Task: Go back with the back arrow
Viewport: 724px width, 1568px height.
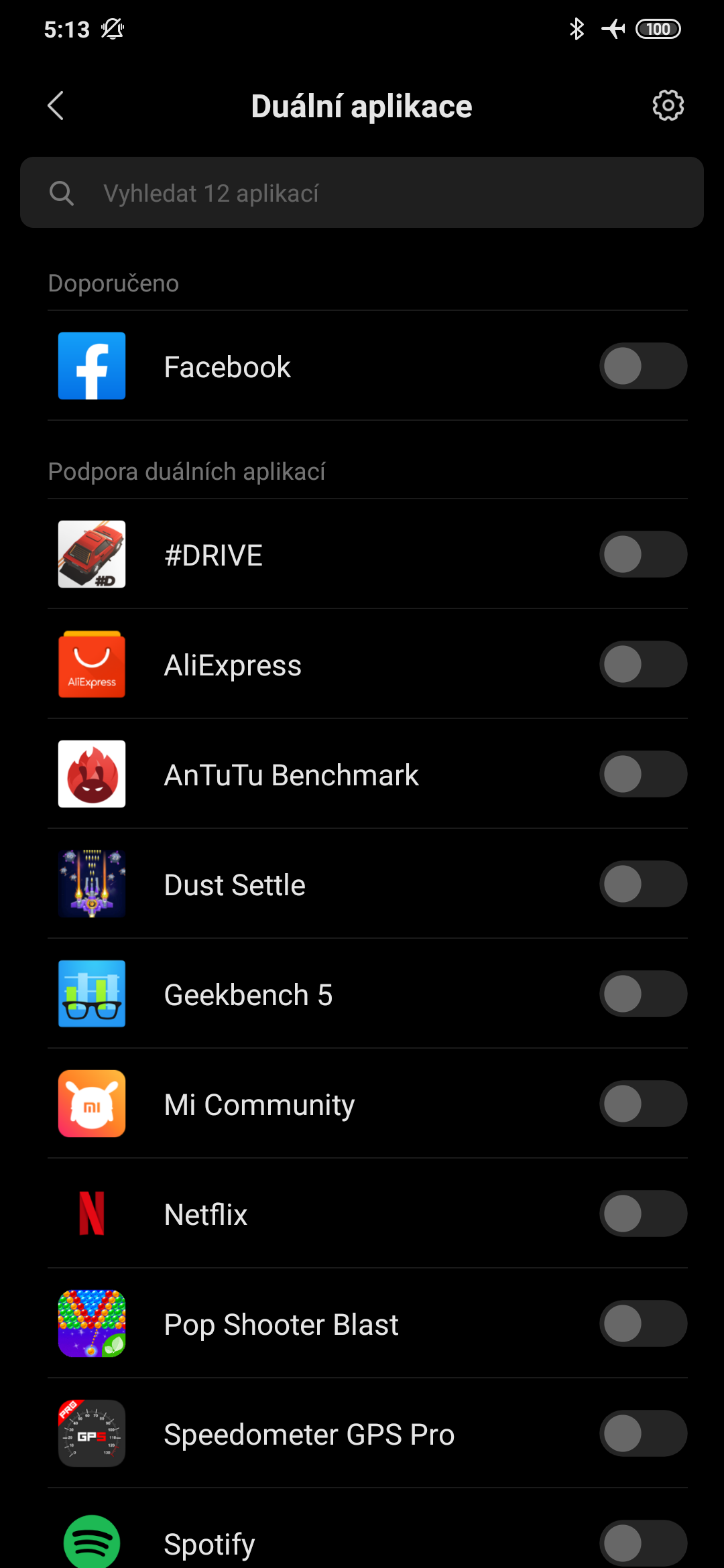Action: coord(56,105)
